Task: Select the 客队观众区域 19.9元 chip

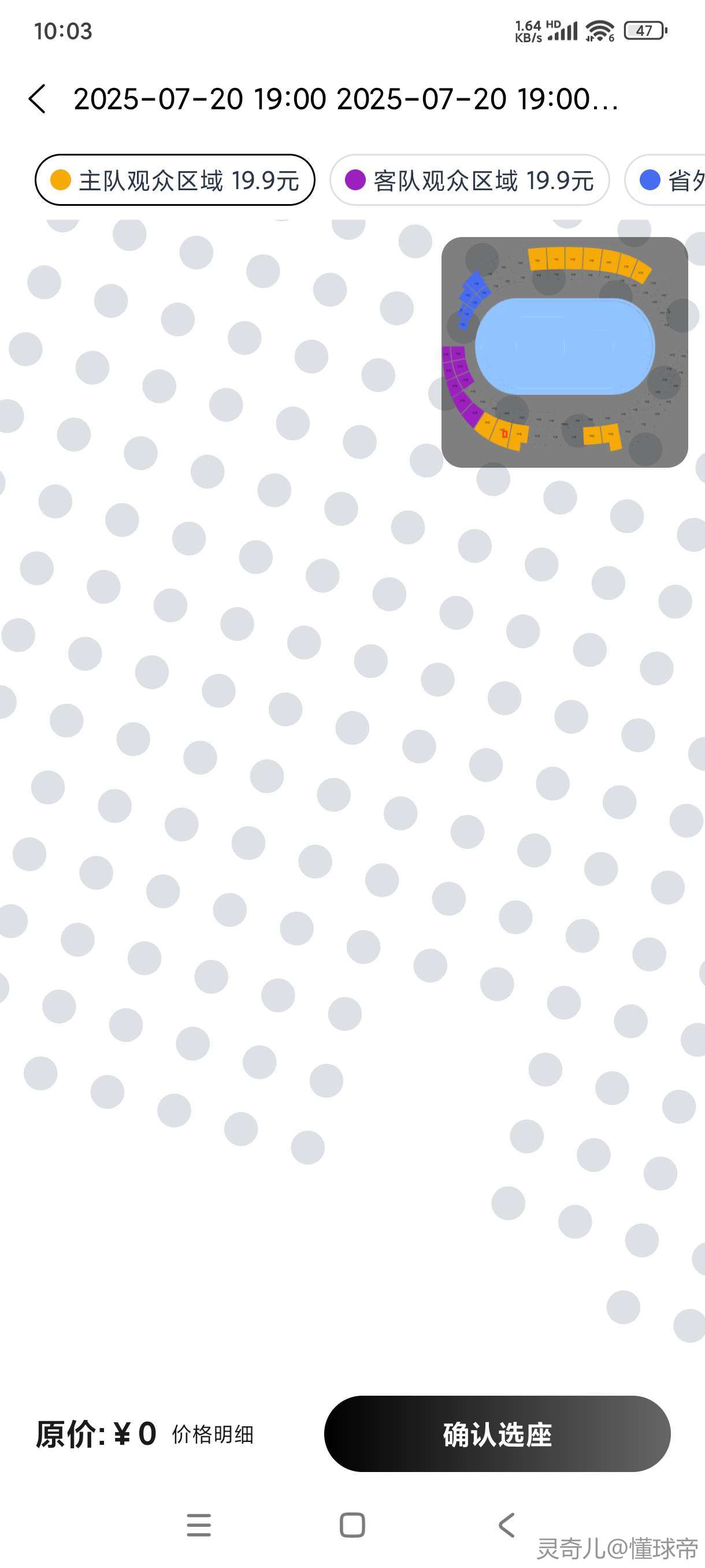Action: pos(469,180)
